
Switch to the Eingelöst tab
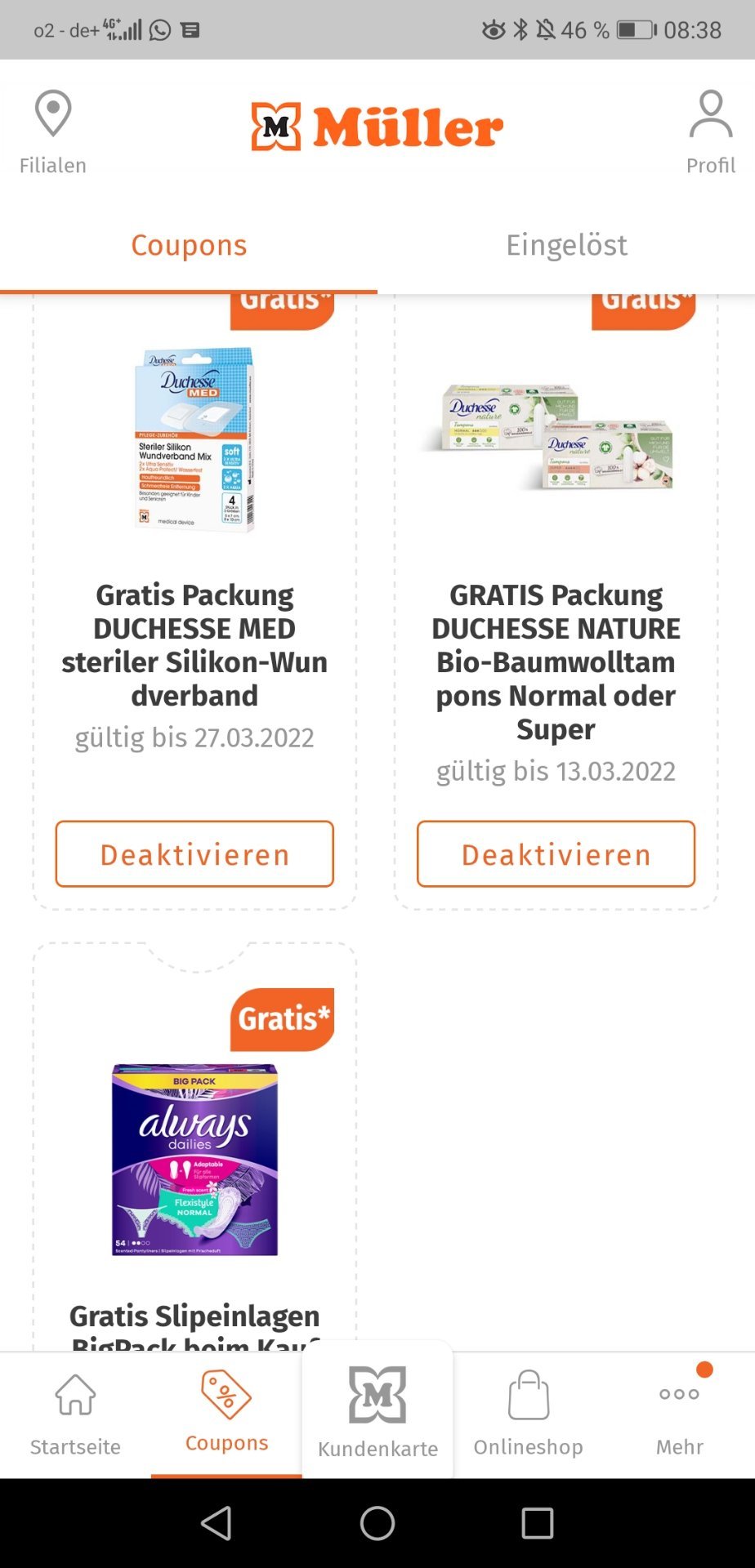(x=566, y=245)
